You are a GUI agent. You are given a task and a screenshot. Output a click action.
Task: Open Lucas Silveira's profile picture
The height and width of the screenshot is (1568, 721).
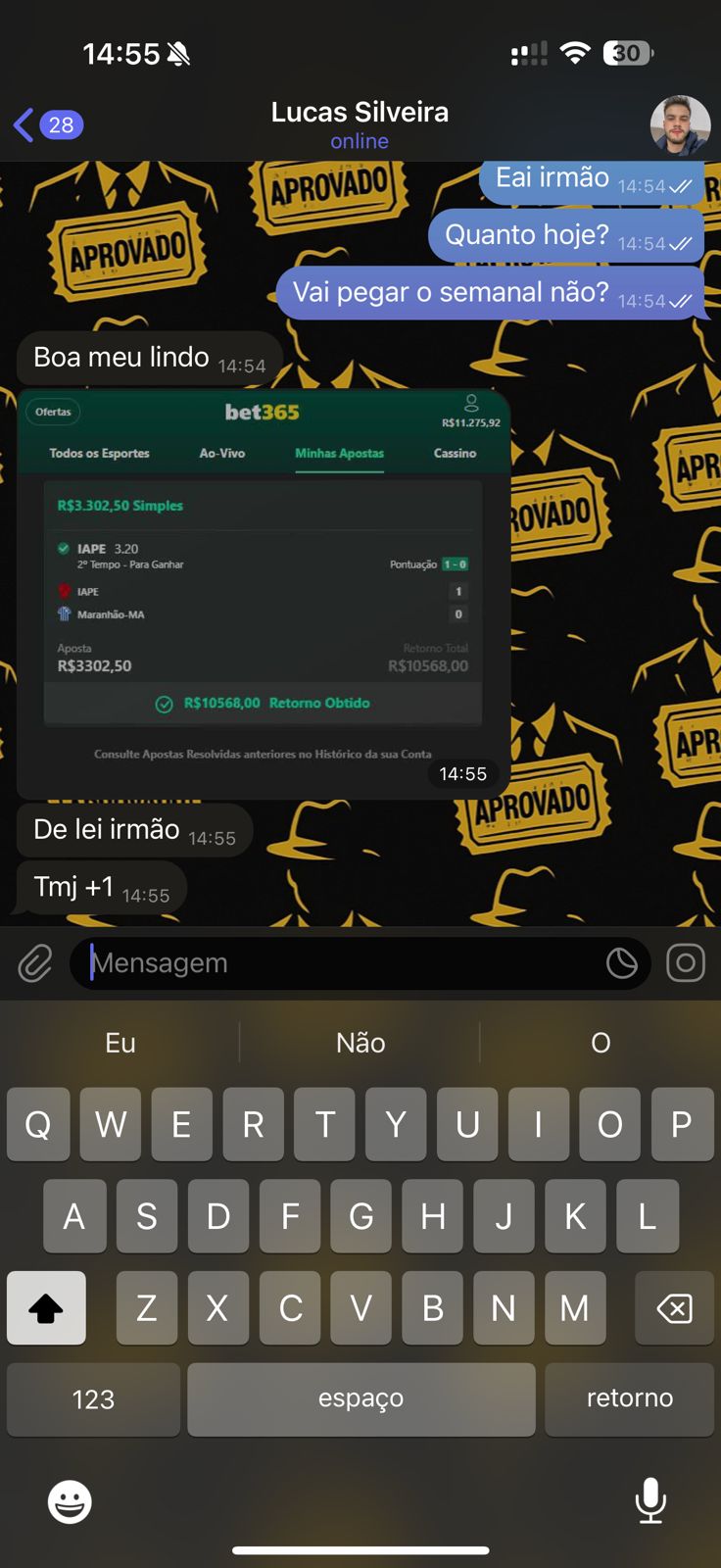click(x=680, y=125)
